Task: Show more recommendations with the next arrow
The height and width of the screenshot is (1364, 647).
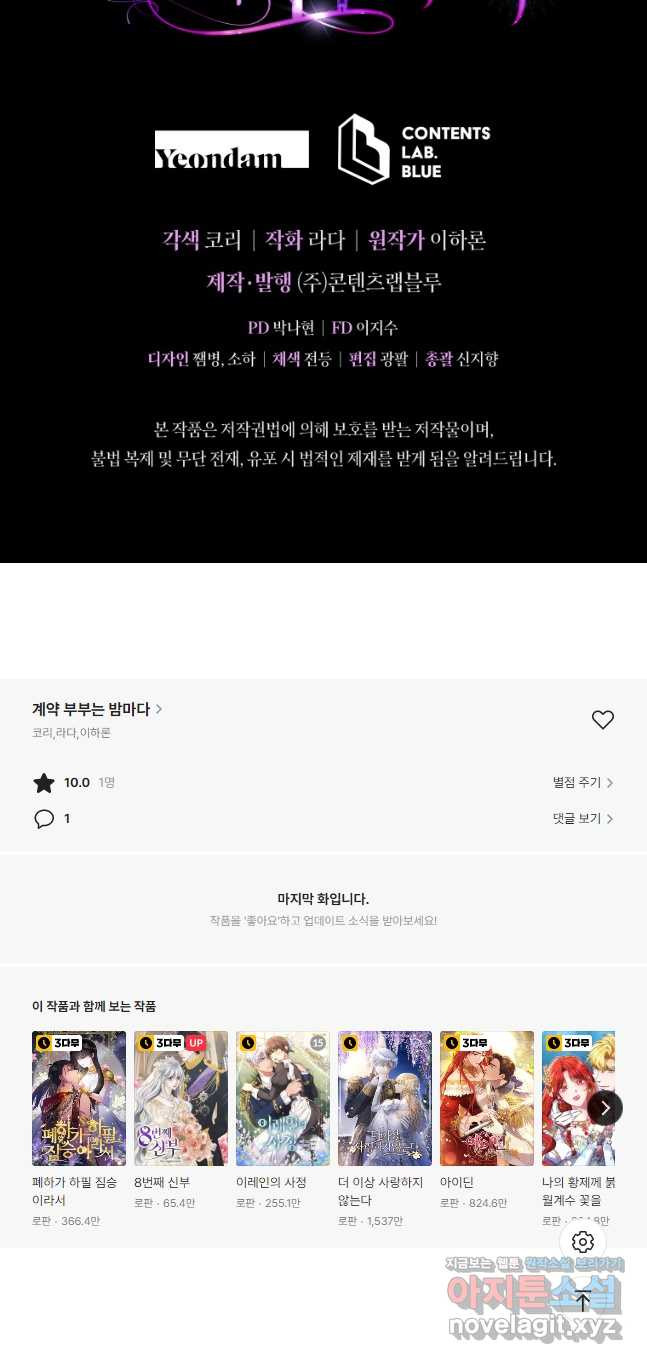Action: 604,1108
